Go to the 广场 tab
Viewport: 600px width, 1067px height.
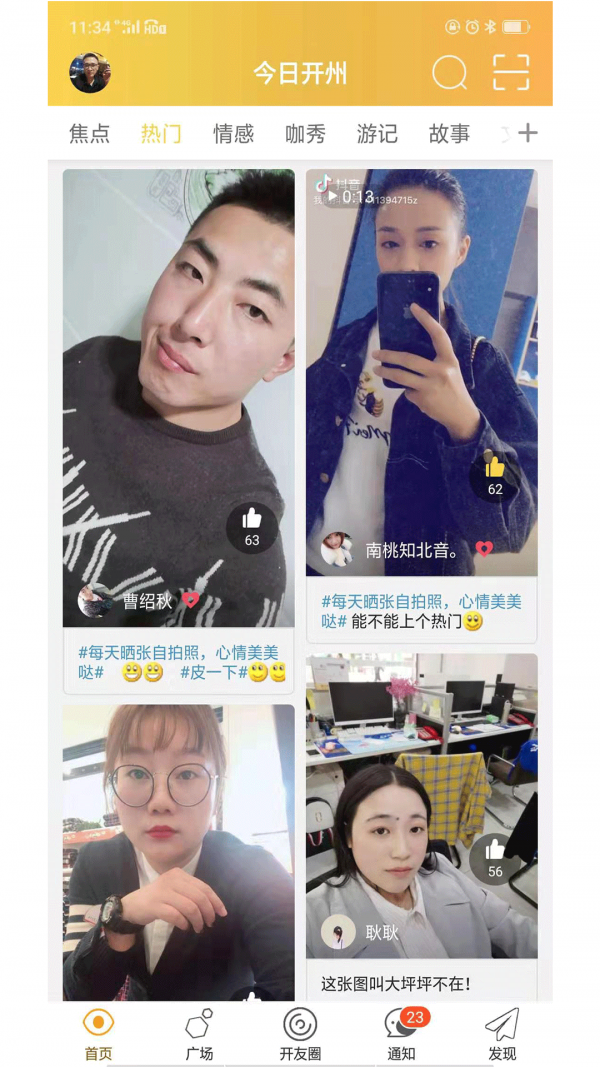pos(199,1034)
